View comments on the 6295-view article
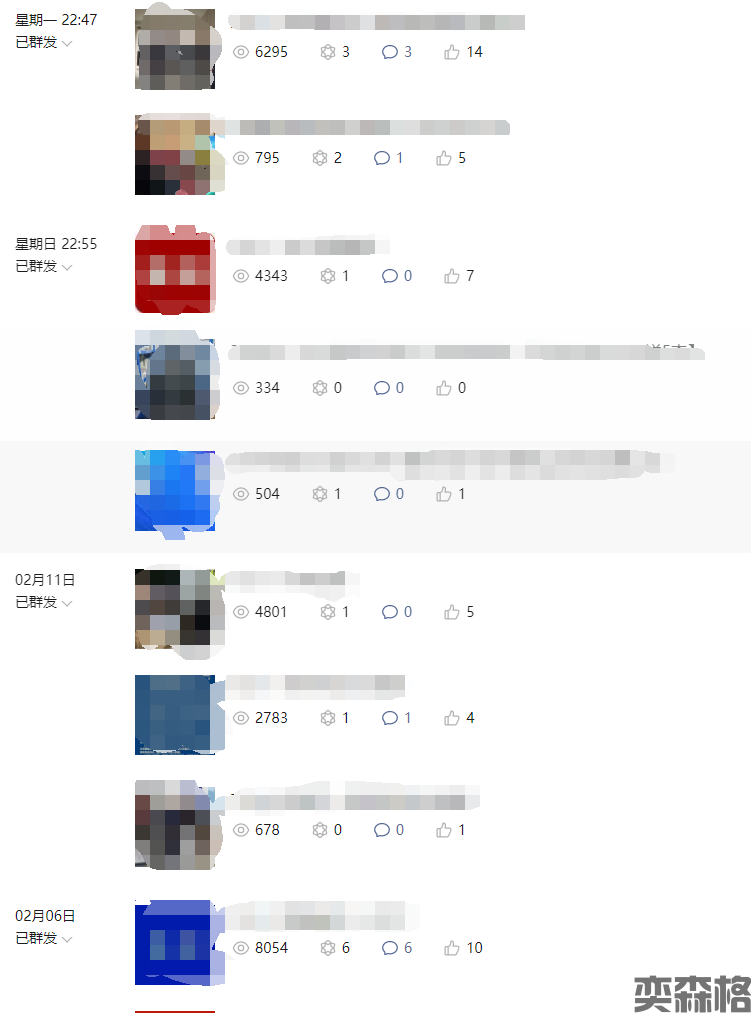This screenshot has width=751, height=1013. pos(397,52)
